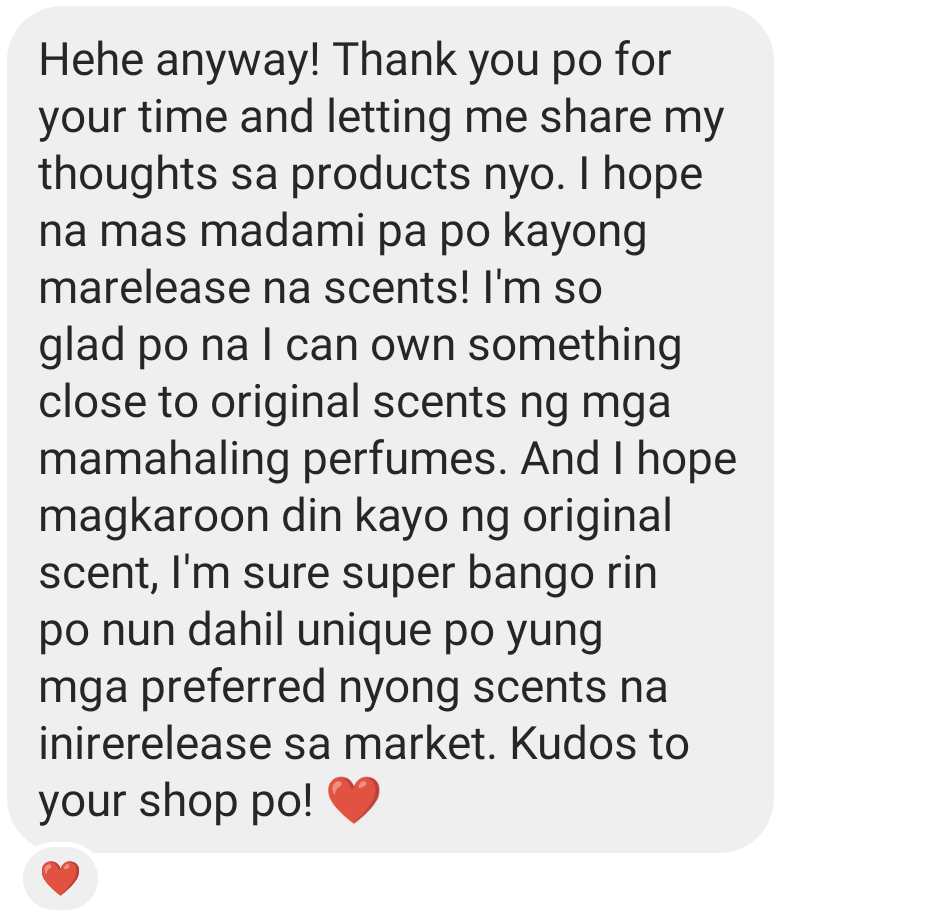
Task: Open the heart reaction below the message
Action: [x=60, y=878]
